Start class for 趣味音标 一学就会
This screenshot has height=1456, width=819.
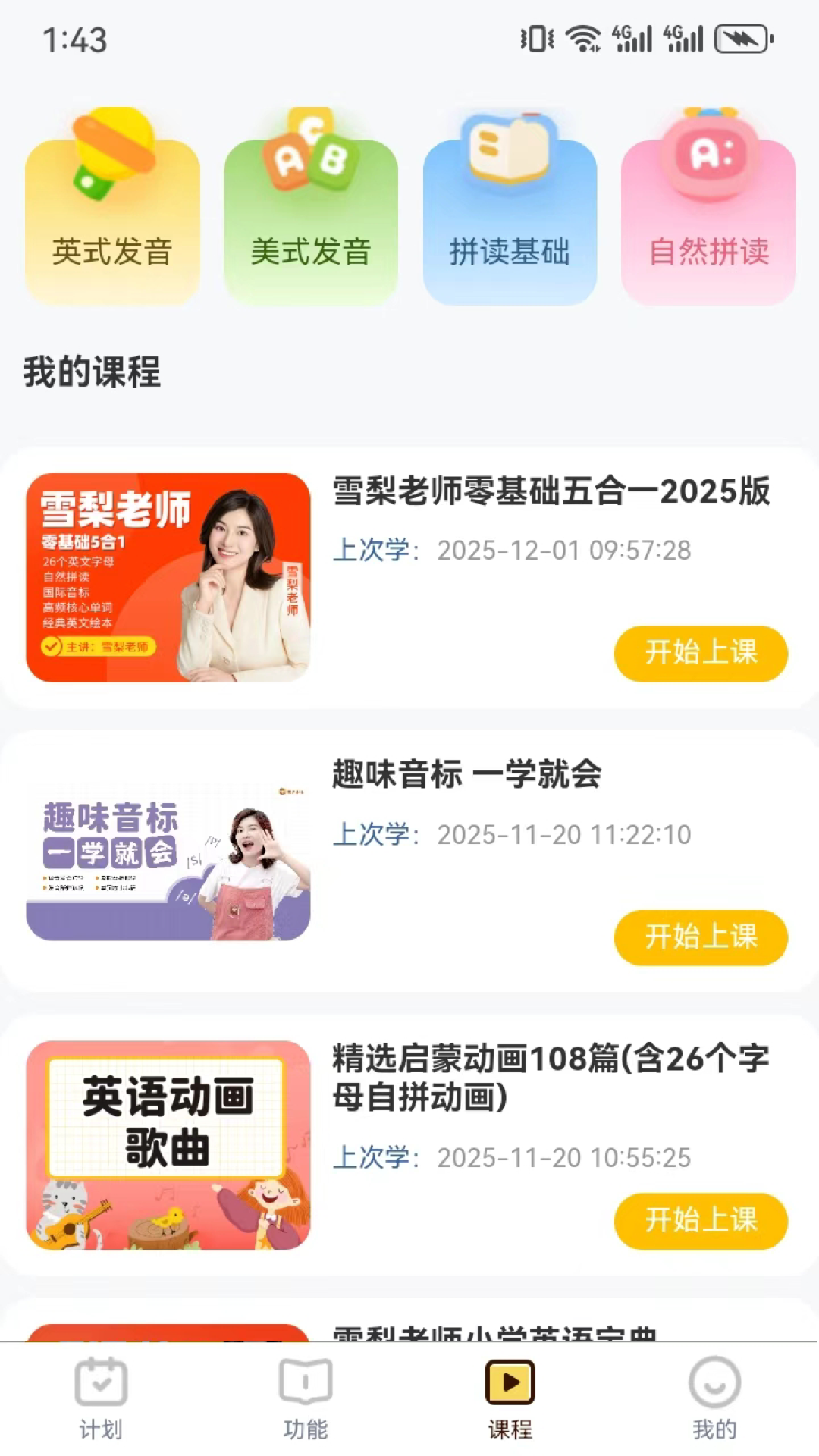pyautogui.click(x=700, y=938)
